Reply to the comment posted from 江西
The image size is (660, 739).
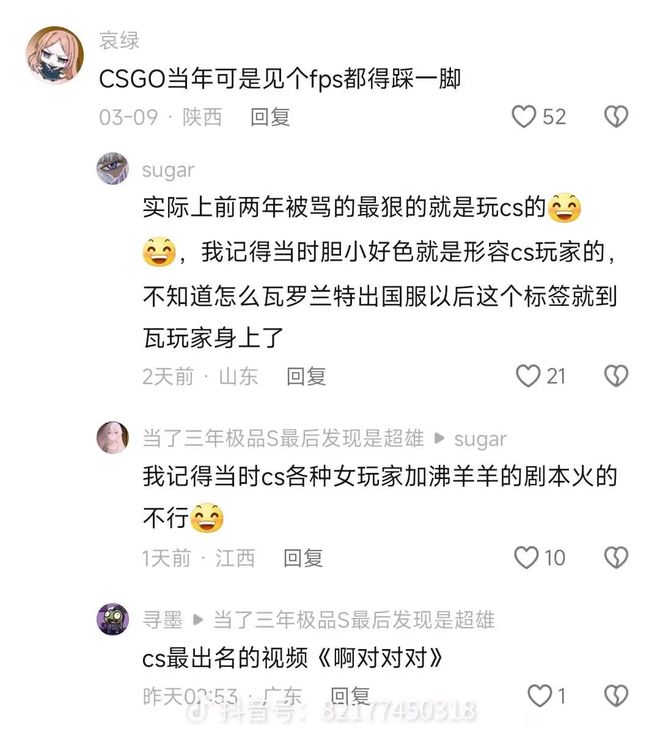[x=303, y=557]
